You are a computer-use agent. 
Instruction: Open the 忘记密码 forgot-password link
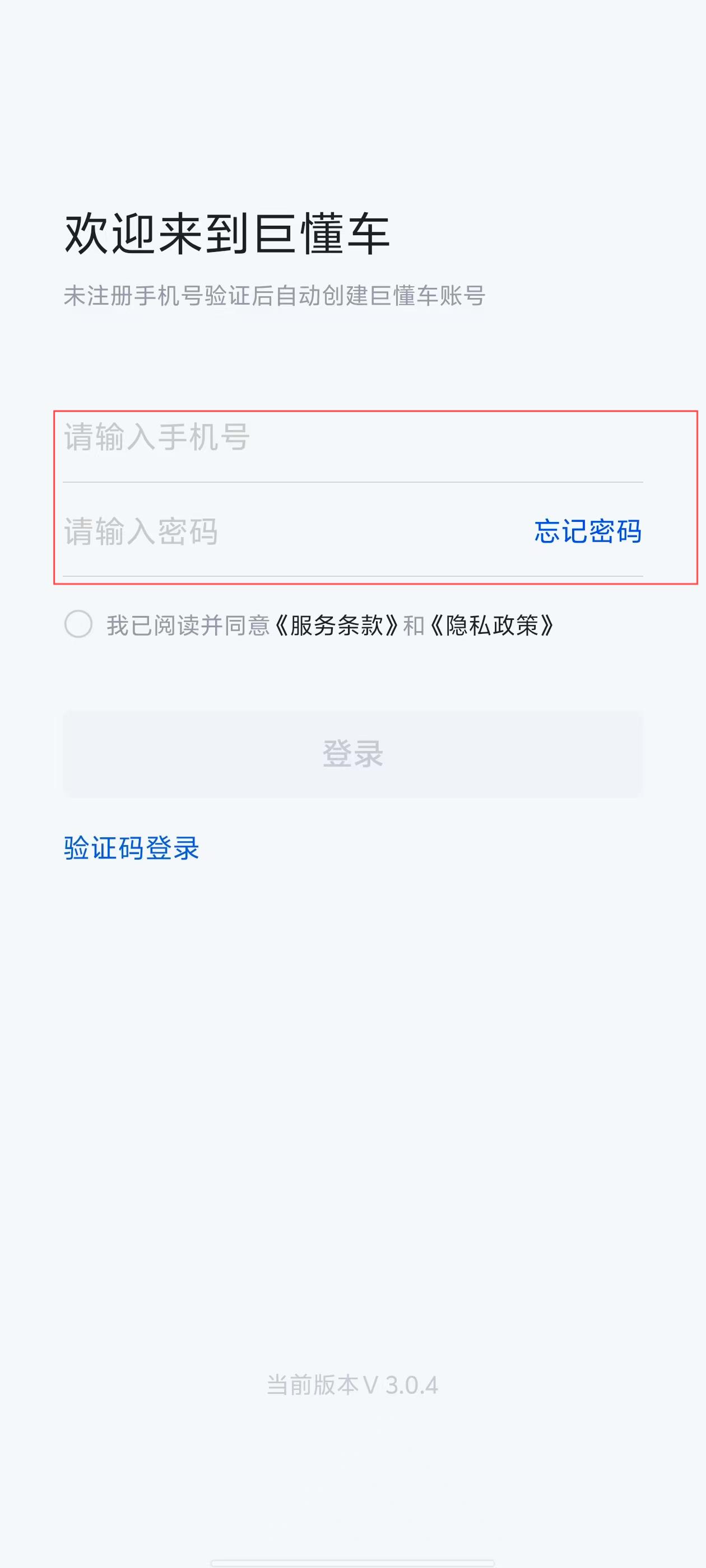click(587, 531)
